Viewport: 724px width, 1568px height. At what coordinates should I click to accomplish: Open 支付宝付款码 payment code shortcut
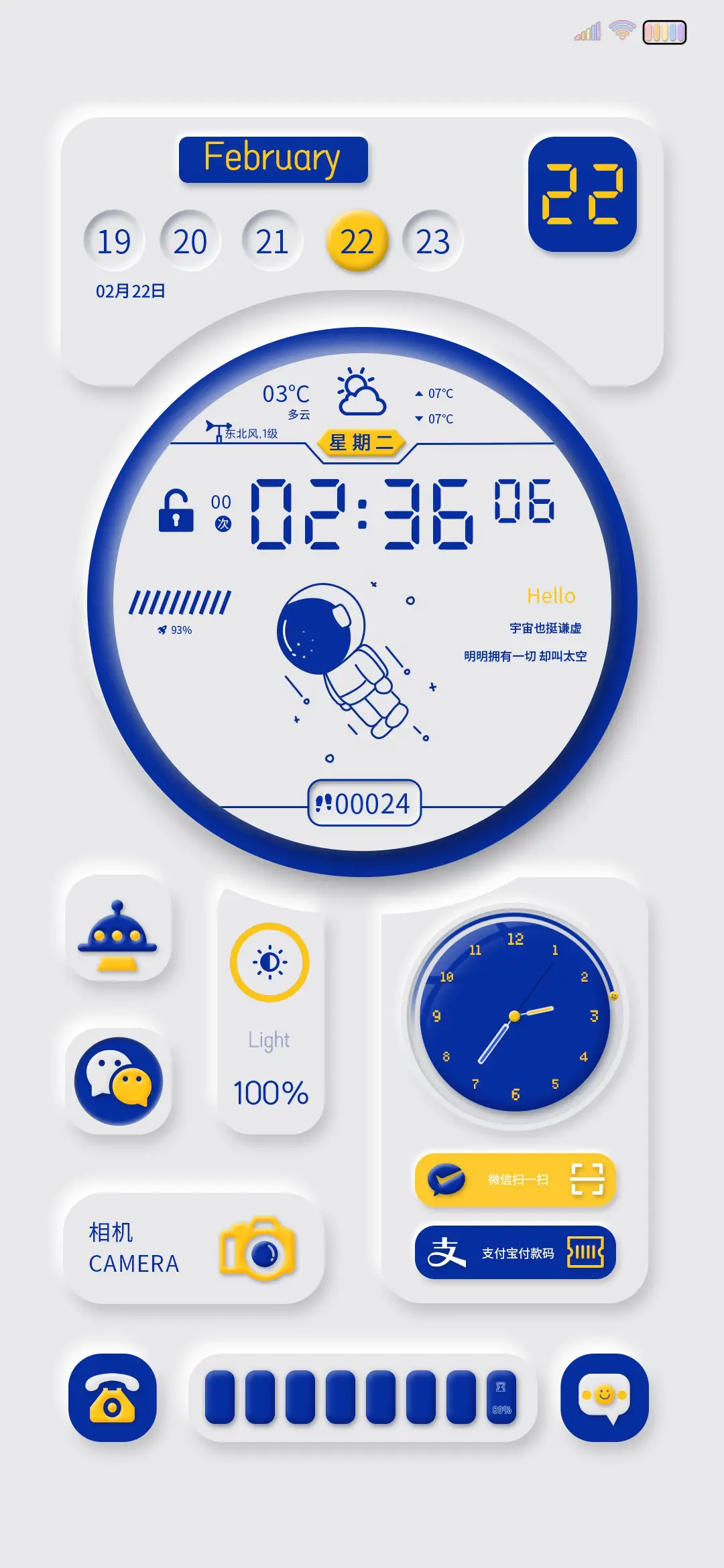pos(515,1252)
